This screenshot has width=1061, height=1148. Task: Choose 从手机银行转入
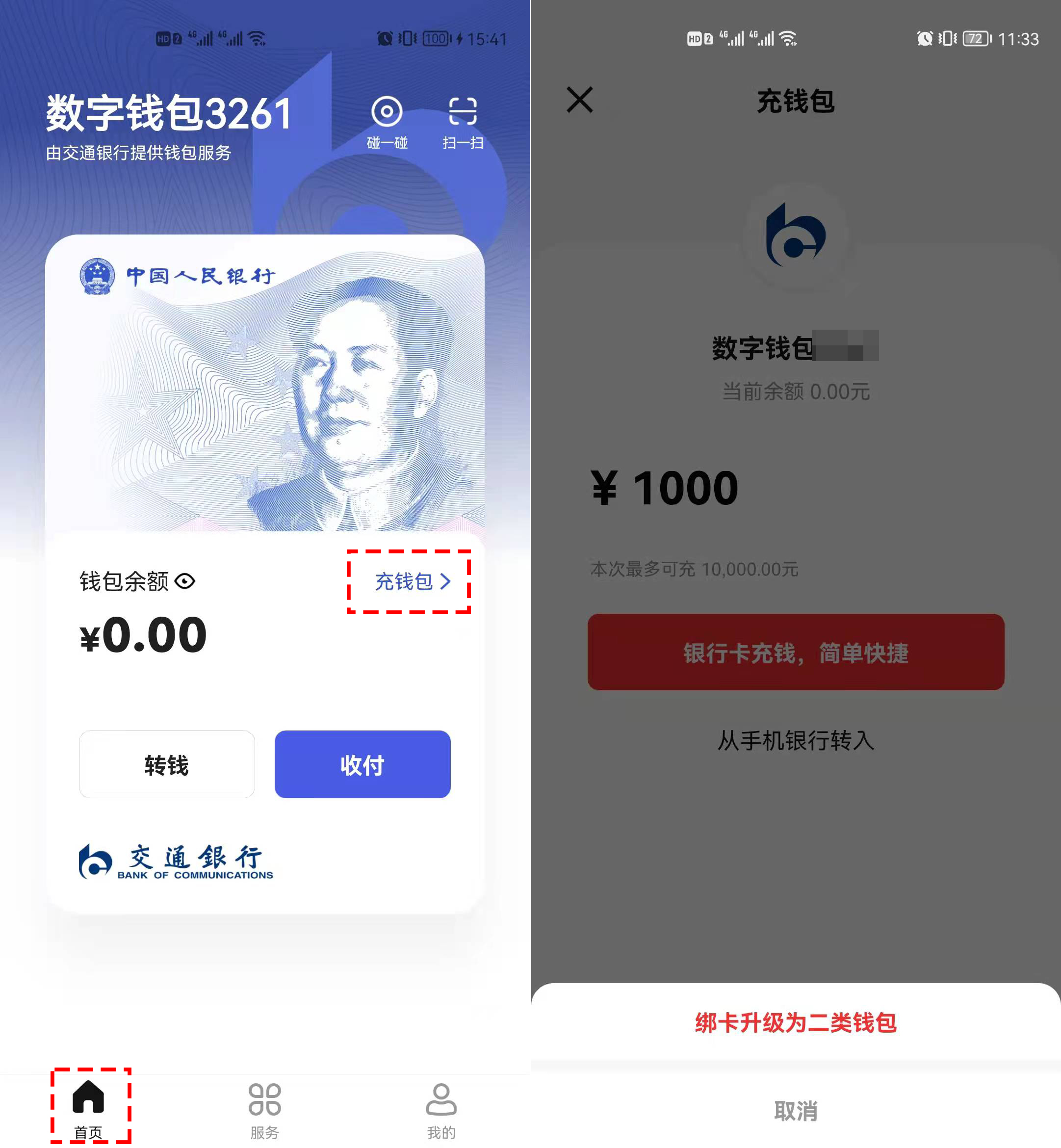coord(795,740)
